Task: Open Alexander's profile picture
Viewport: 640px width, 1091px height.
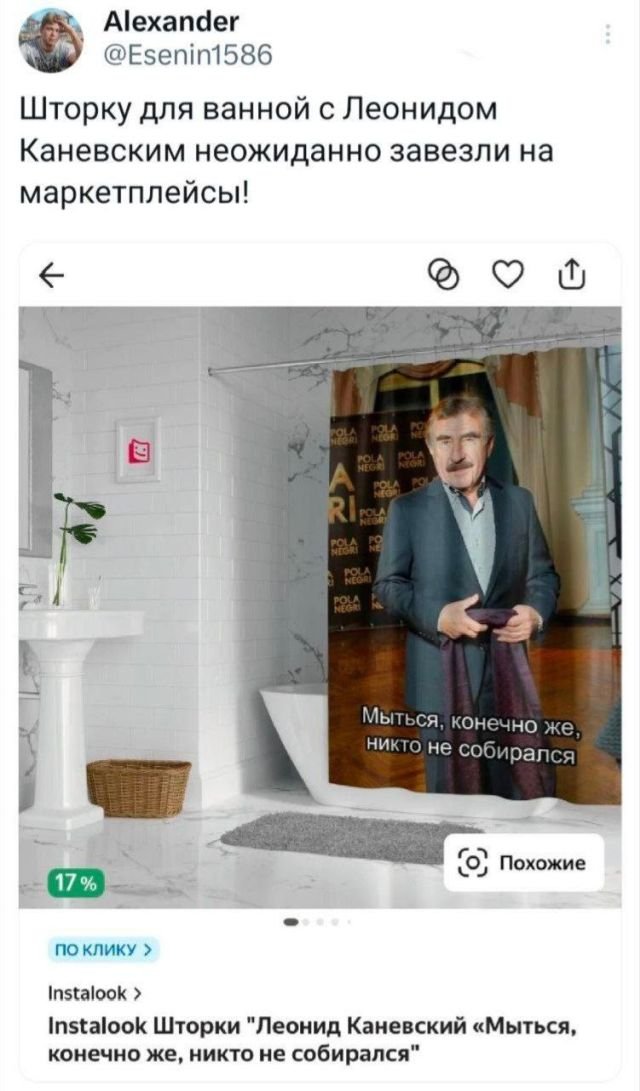Action: pyautogui.click(x=50, y=41)
